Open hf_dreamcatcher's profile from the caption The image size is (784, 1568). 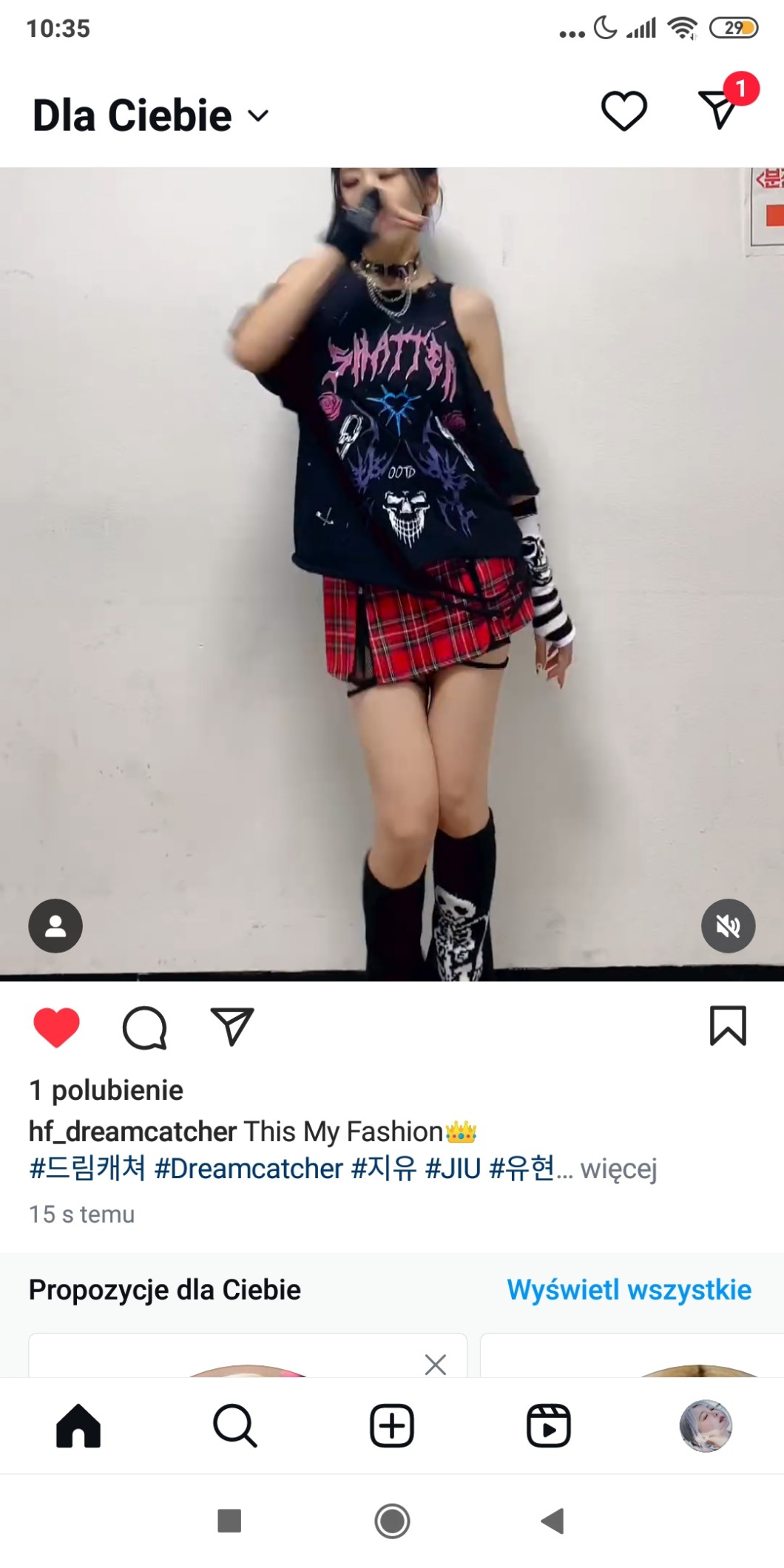132,1132
